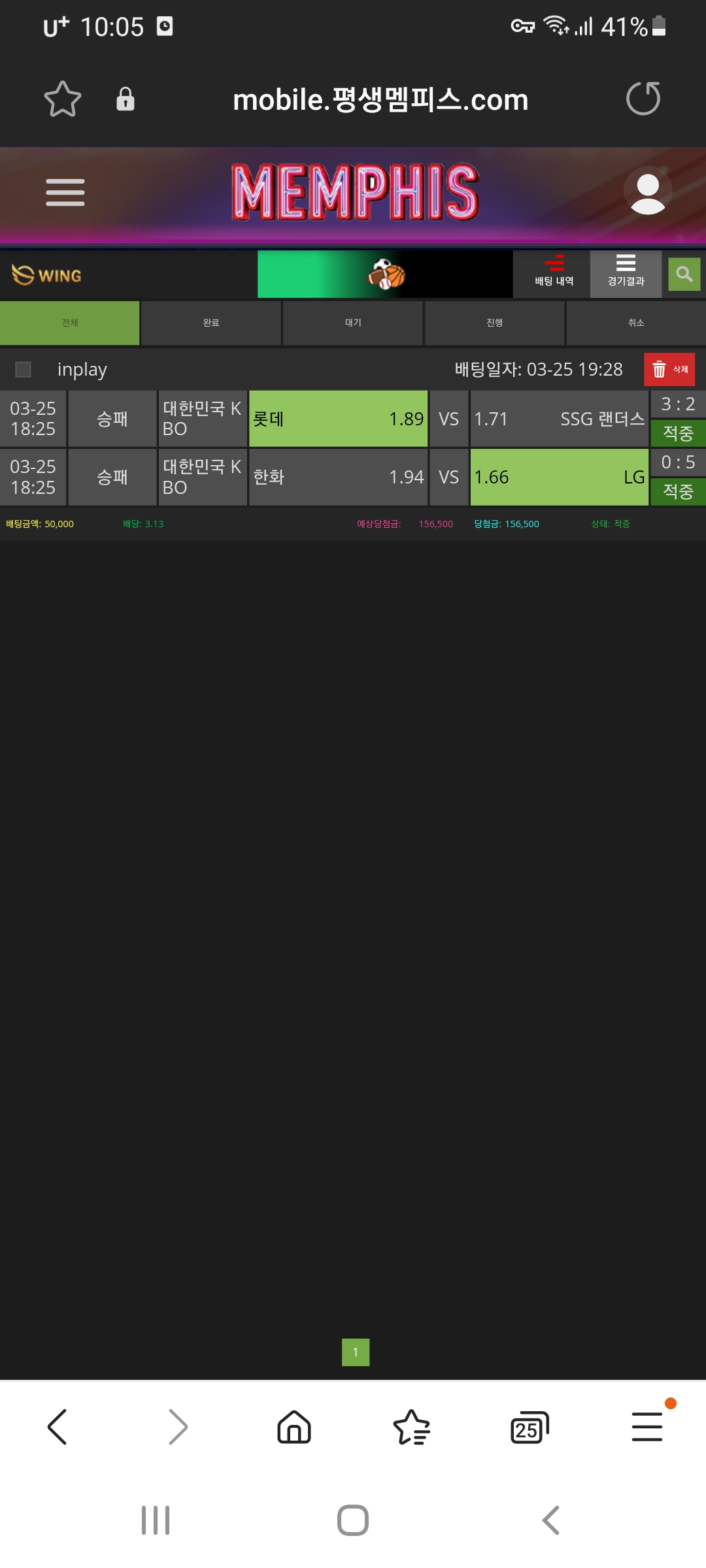Switch to the 완료 tab
Viewport: 706px width, 1568px height.
click(x=211, y=323)
